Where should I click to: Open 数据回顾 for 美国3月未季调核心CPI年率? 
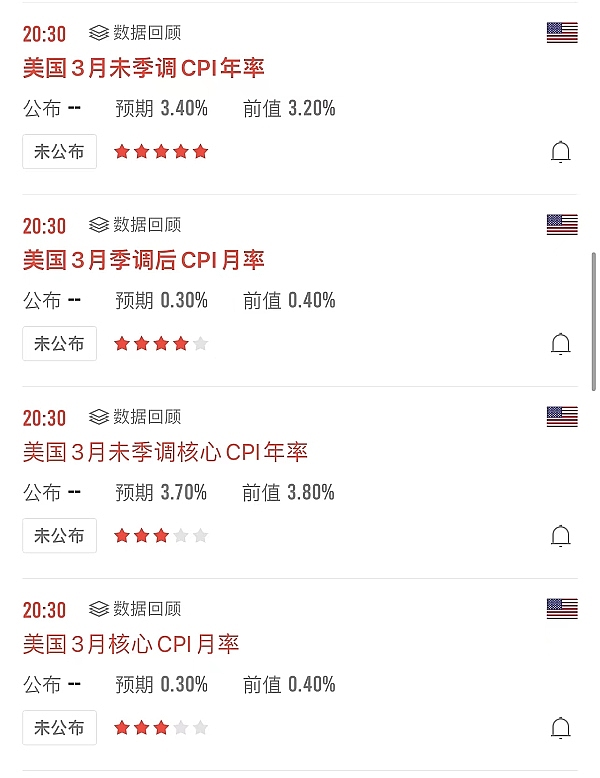click(135, 417)
